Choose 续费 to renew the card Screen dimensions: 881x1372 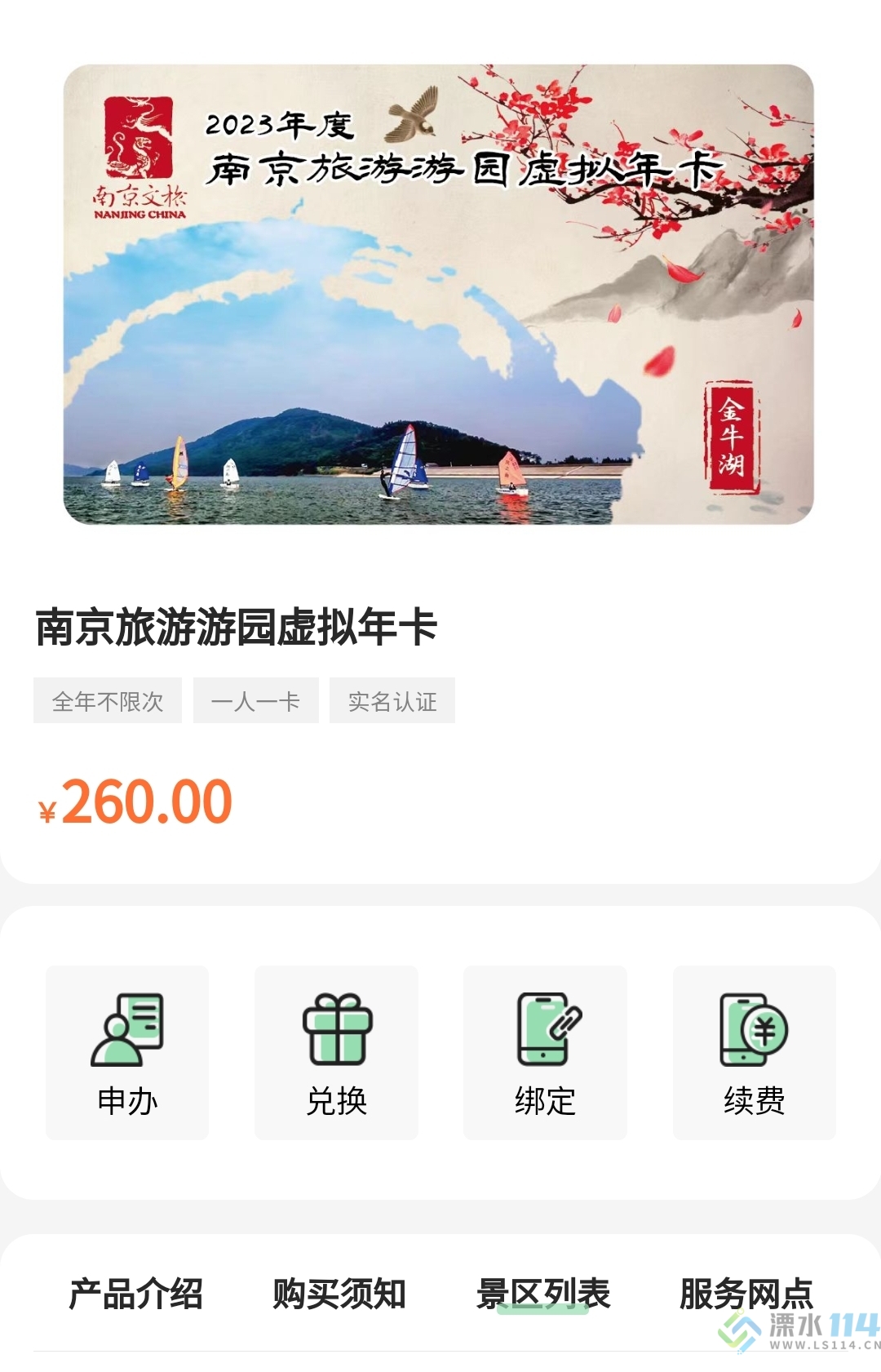[754, 1052]
